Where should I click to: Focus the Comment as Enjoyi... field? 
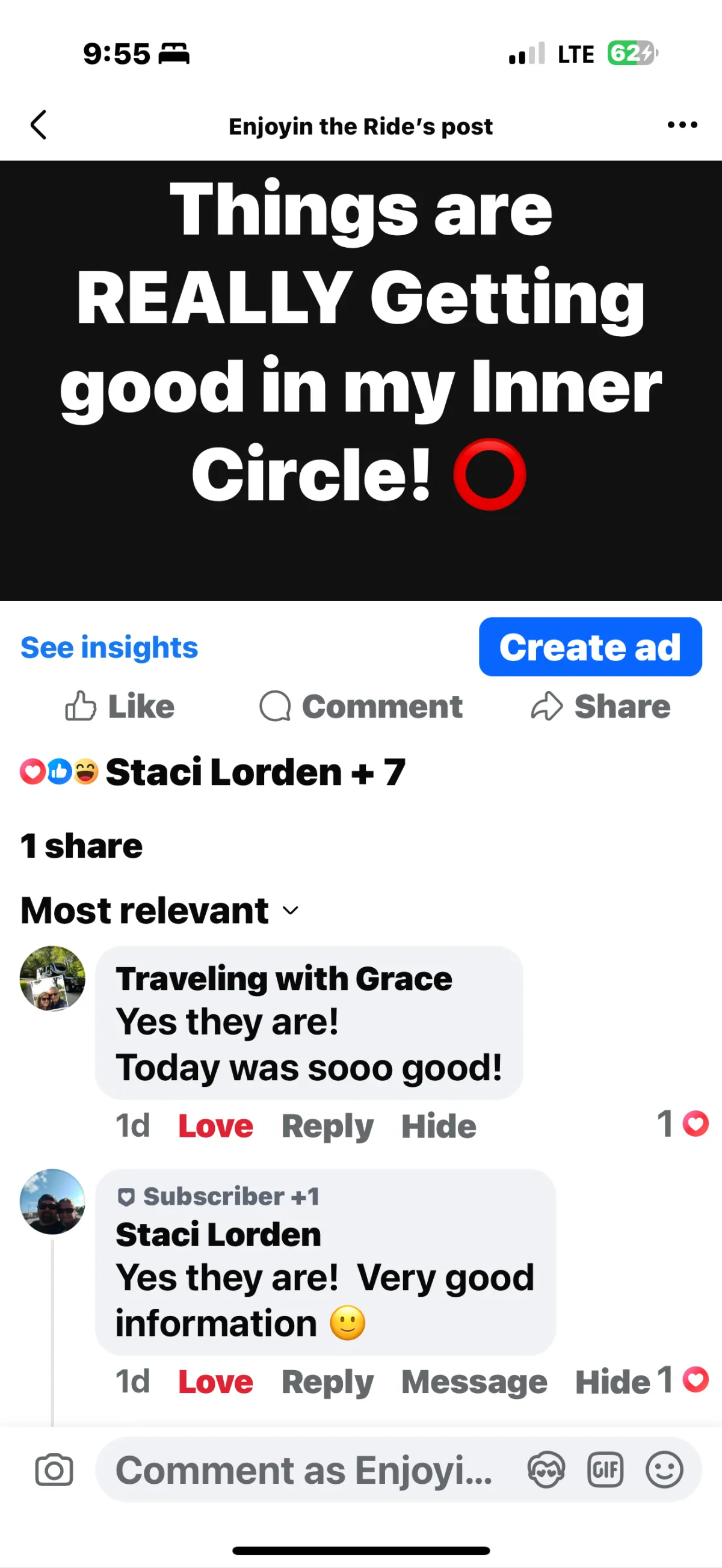pos(304,1471)
